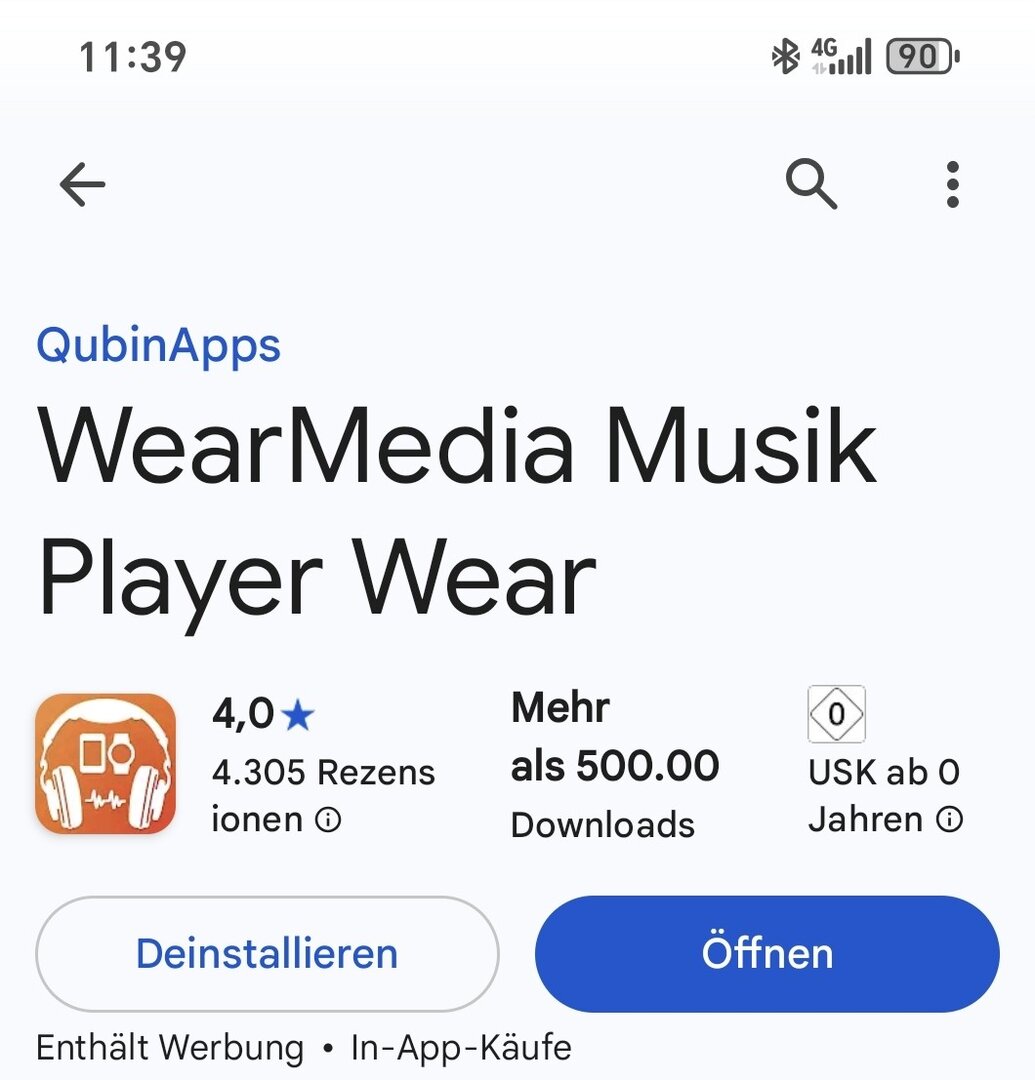Open the search magnifier icon
The height and width of the screenshot is (1080, 1035).
(x=810, y=184)
